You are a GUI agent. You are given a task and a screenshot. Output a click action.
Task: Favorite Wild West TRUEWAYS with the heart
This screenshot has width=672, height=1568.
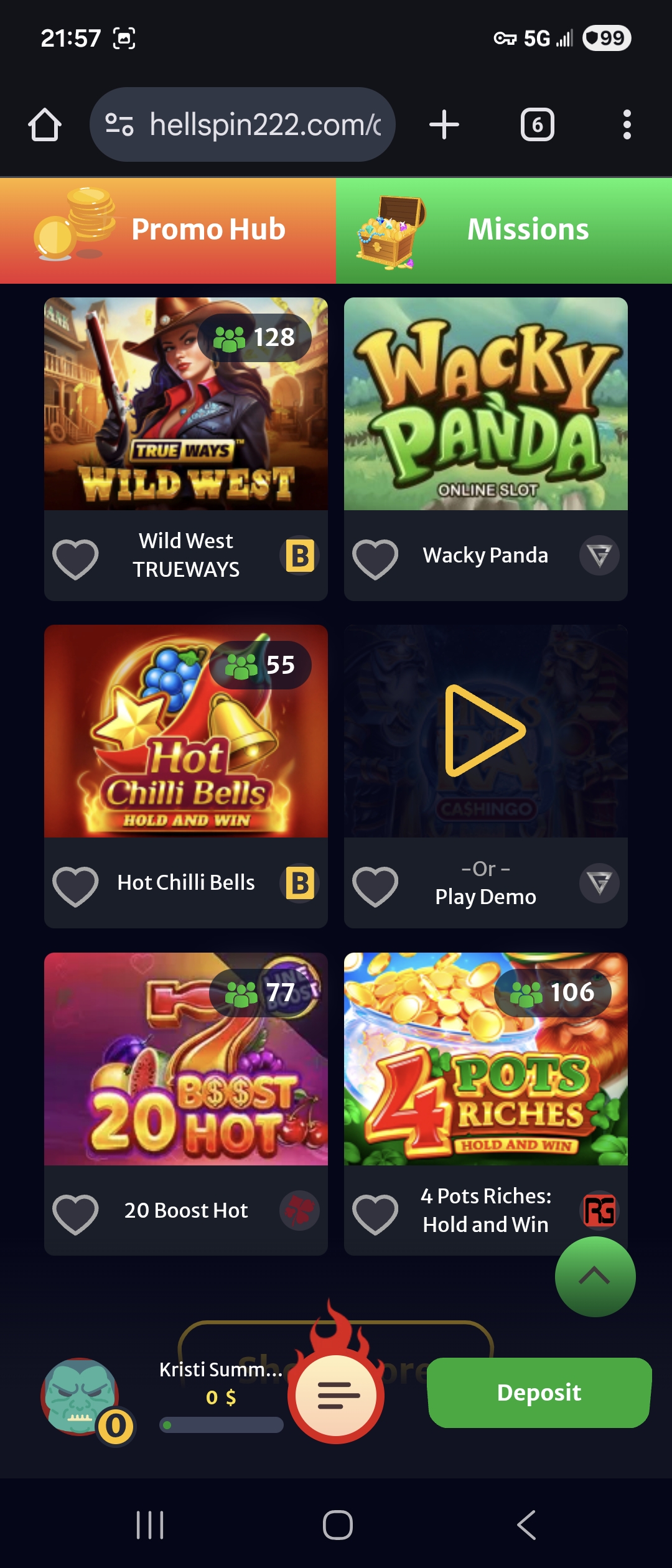pyautogui.click(x=75, y=558)
